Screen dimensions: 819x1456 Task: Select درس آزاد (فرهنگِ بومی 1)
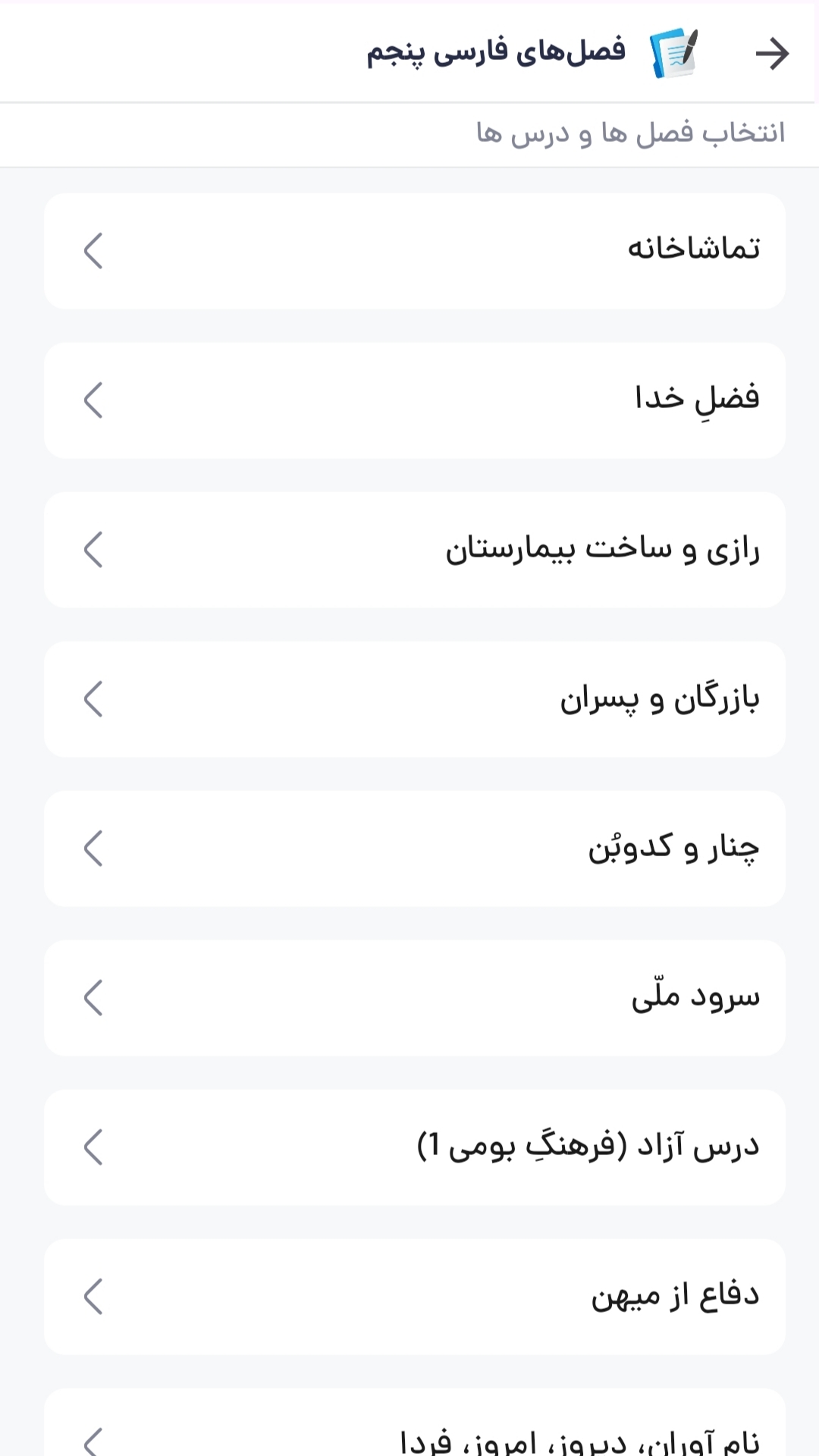pos(414,1147)
